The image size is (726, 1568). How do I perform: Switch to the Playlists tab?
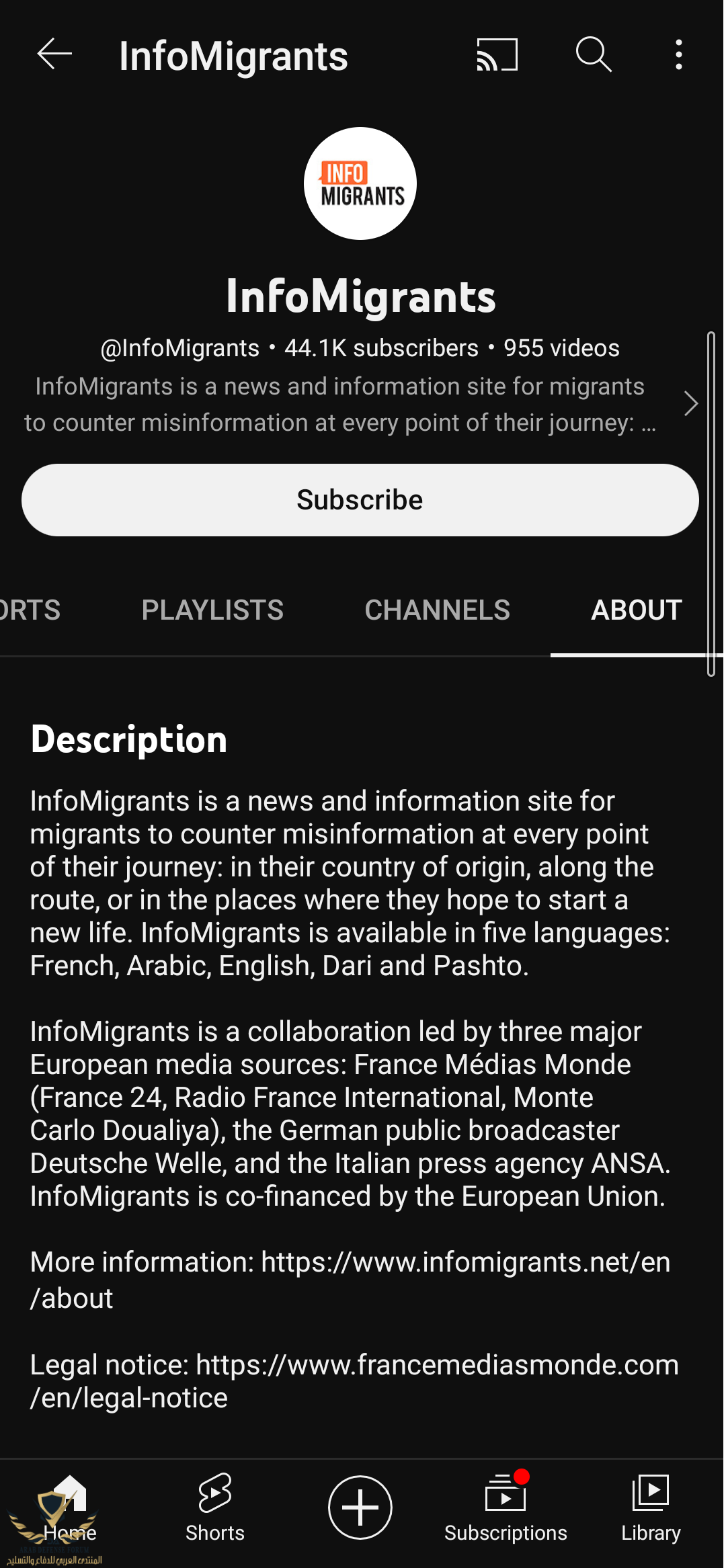[x=212, y=610]
